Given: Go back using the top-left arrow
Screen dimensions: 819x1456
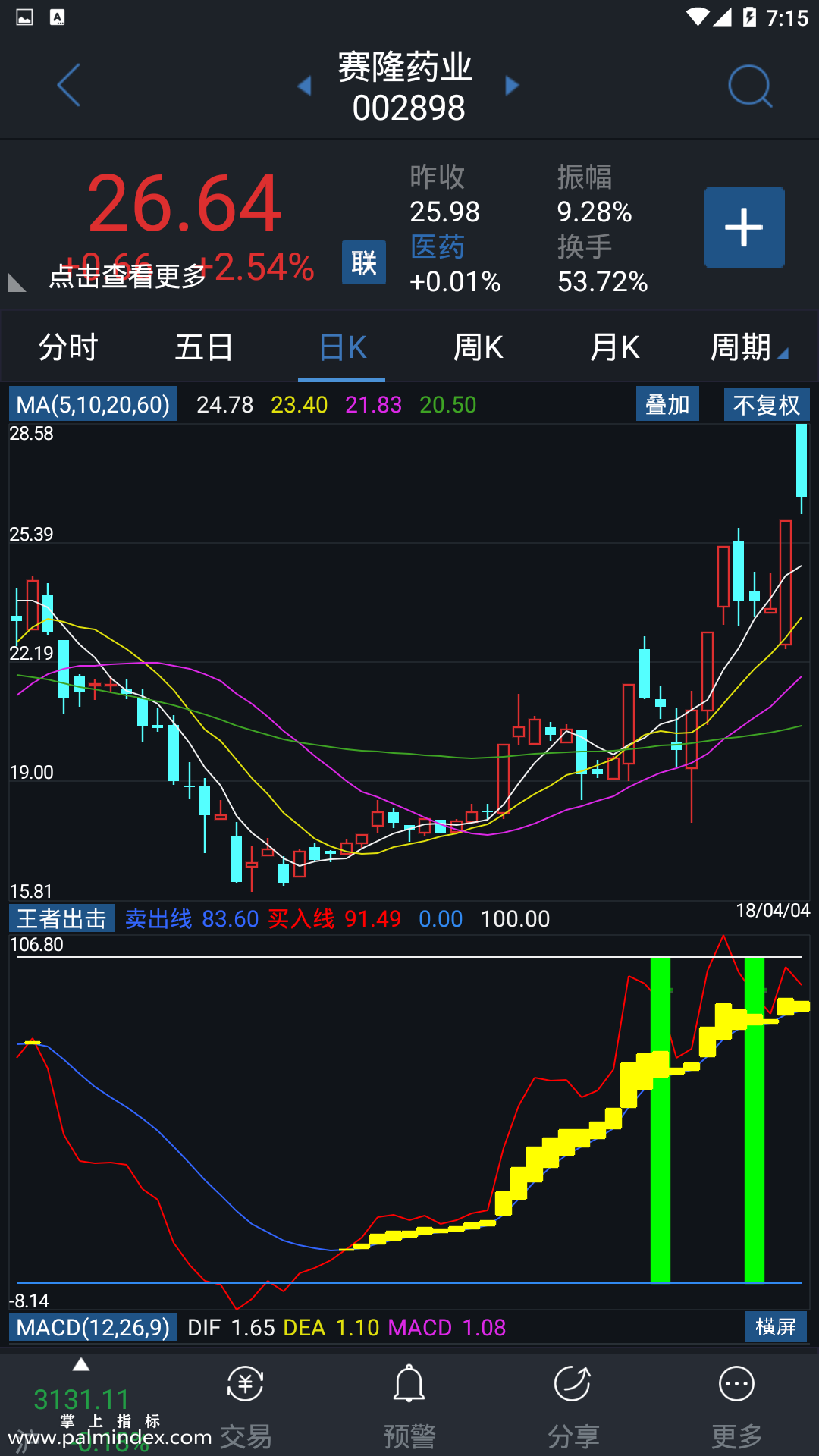Looking at the screenshot, I should point(68,85).
